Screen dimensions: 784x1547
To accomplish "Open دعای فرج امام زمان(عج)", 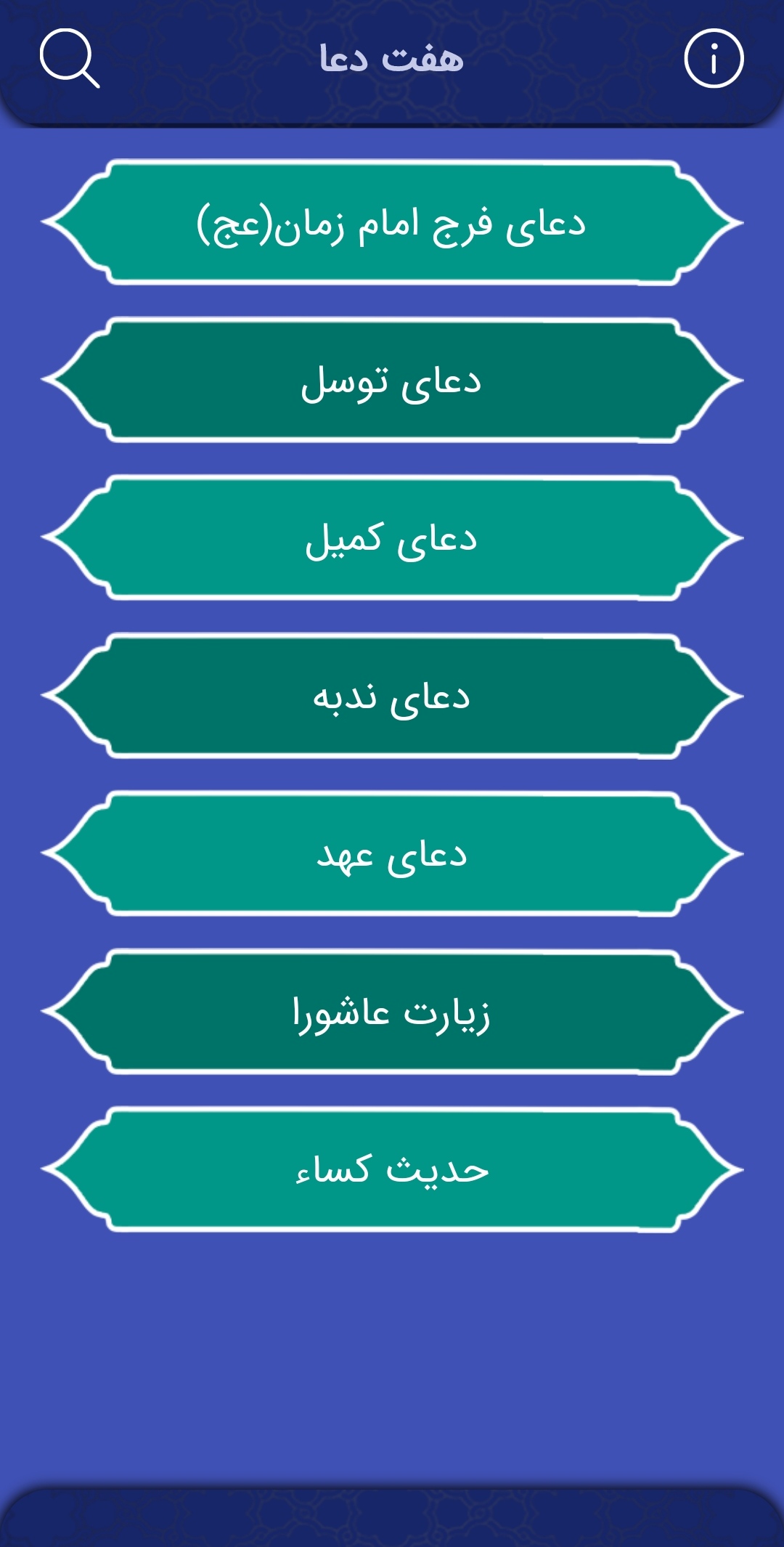I will [392, 222].
